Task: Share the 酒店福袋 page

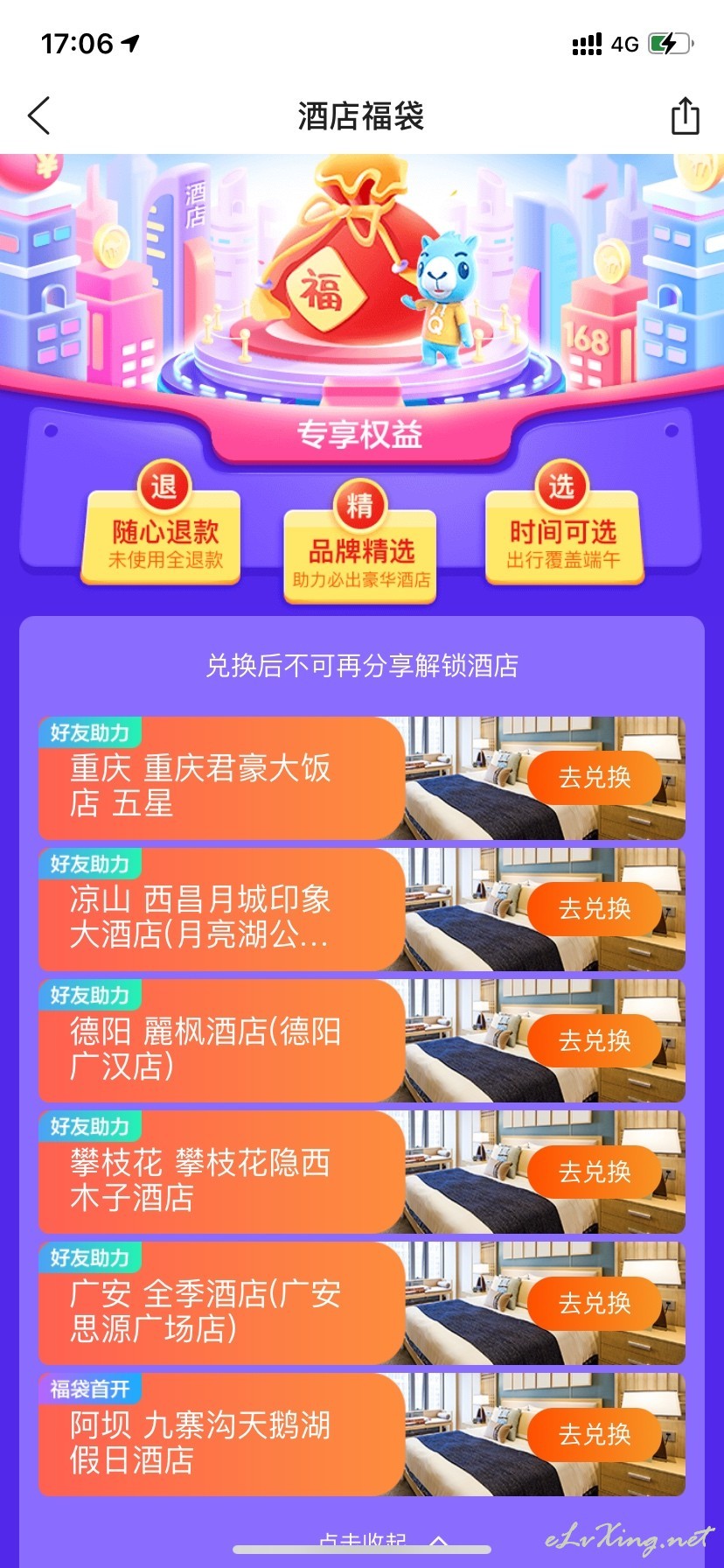Action: click(685, 115)
